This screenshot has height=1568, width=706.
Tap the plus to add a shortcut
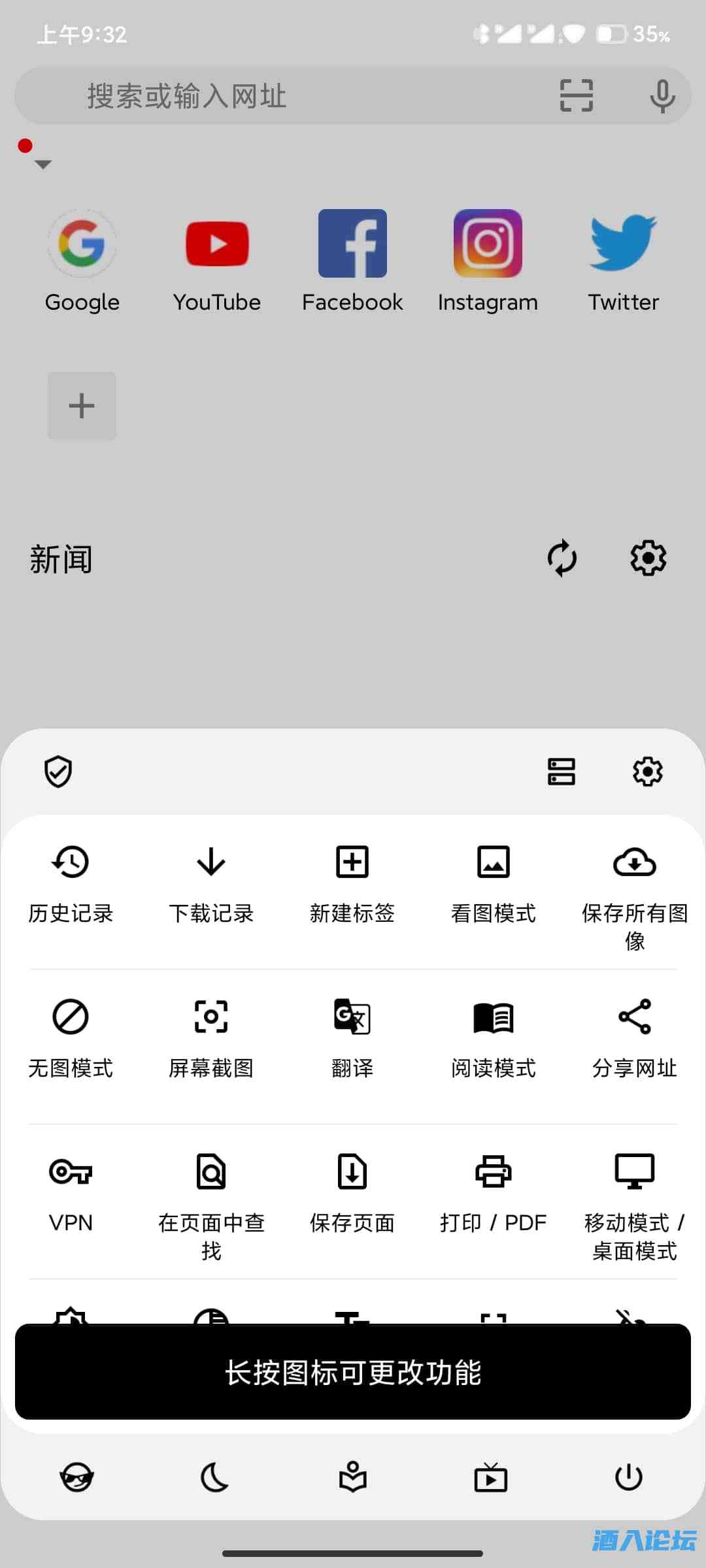[81, 406]
